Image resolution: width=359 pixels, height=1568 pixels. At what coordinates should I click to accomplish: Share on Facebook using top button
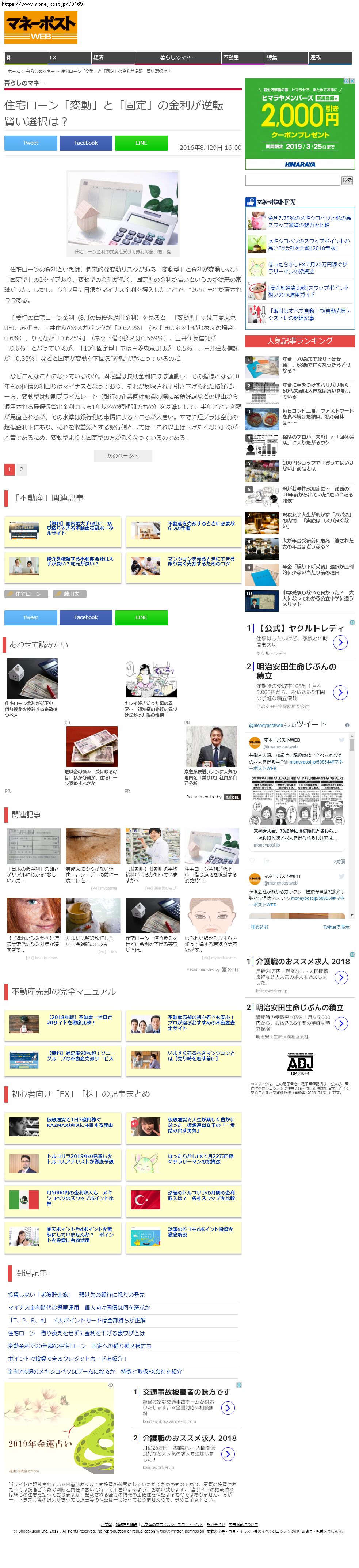pos(86,143)
